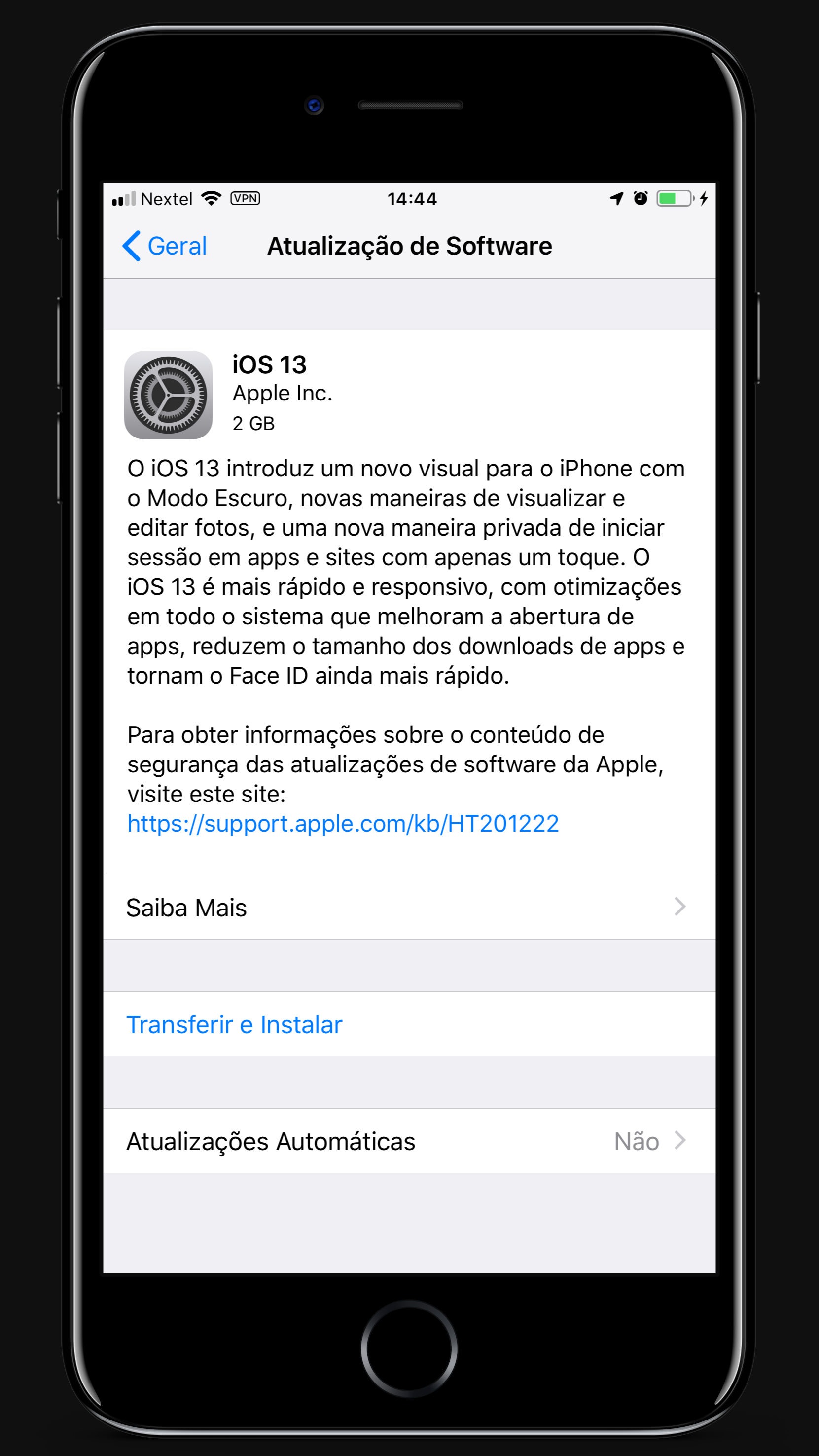Open Atualizações Automáticas settings
This screenshot has width=819, height=1456.
(409, 1141)
